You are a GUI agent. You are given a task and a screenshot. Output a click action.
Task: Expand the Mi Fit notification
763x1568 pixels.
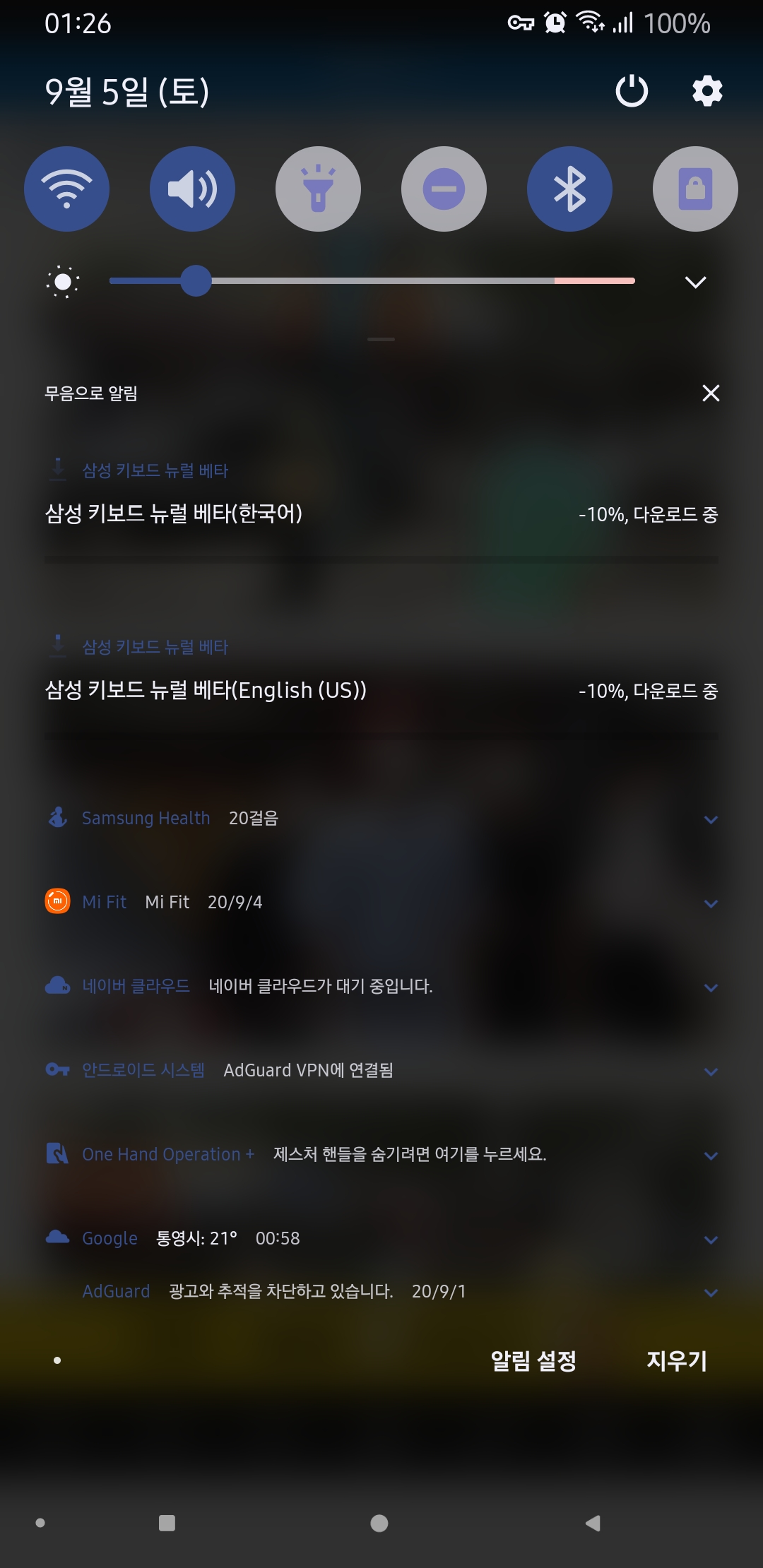[x=711, y=903]
